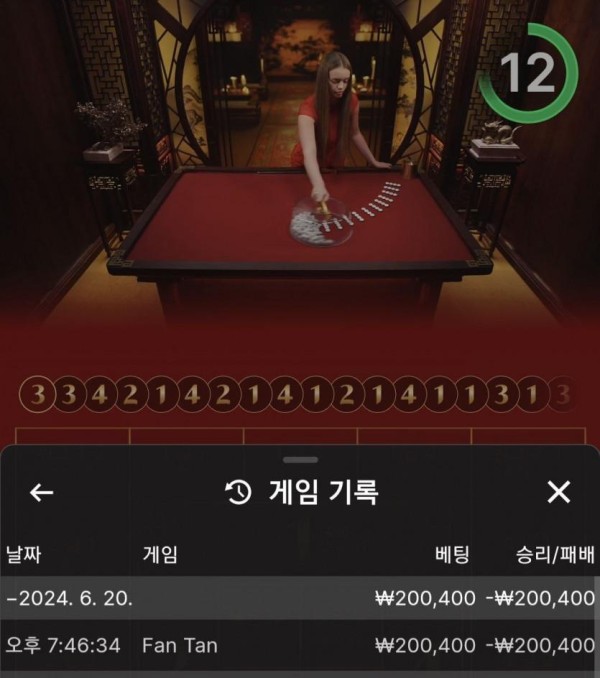
Task: Tap the sheet drag handle
Action: [300, 460]
